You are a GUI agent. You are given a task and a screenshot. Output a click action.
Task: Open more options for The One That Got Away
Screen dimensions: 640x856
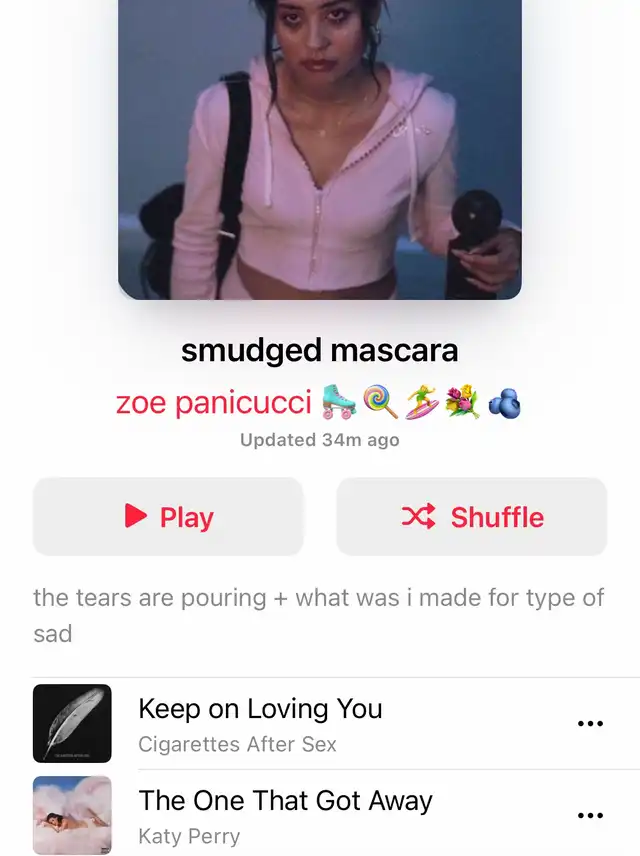pyautogui.click(x=591, y=815)
